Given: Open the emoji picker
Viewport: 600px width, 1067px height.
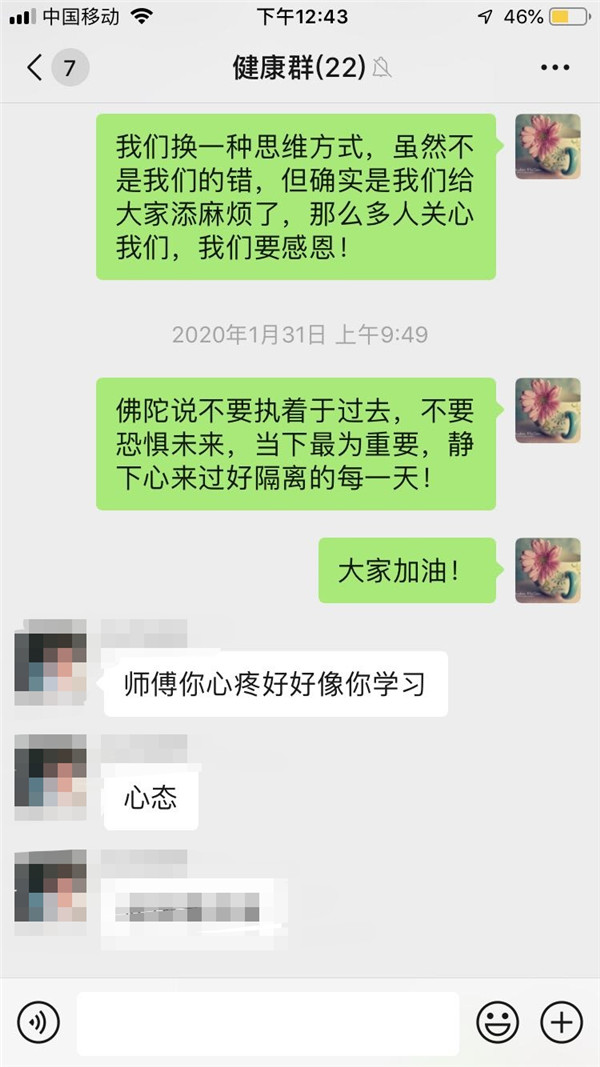Looking at the screenshot, I should 497,1022.
